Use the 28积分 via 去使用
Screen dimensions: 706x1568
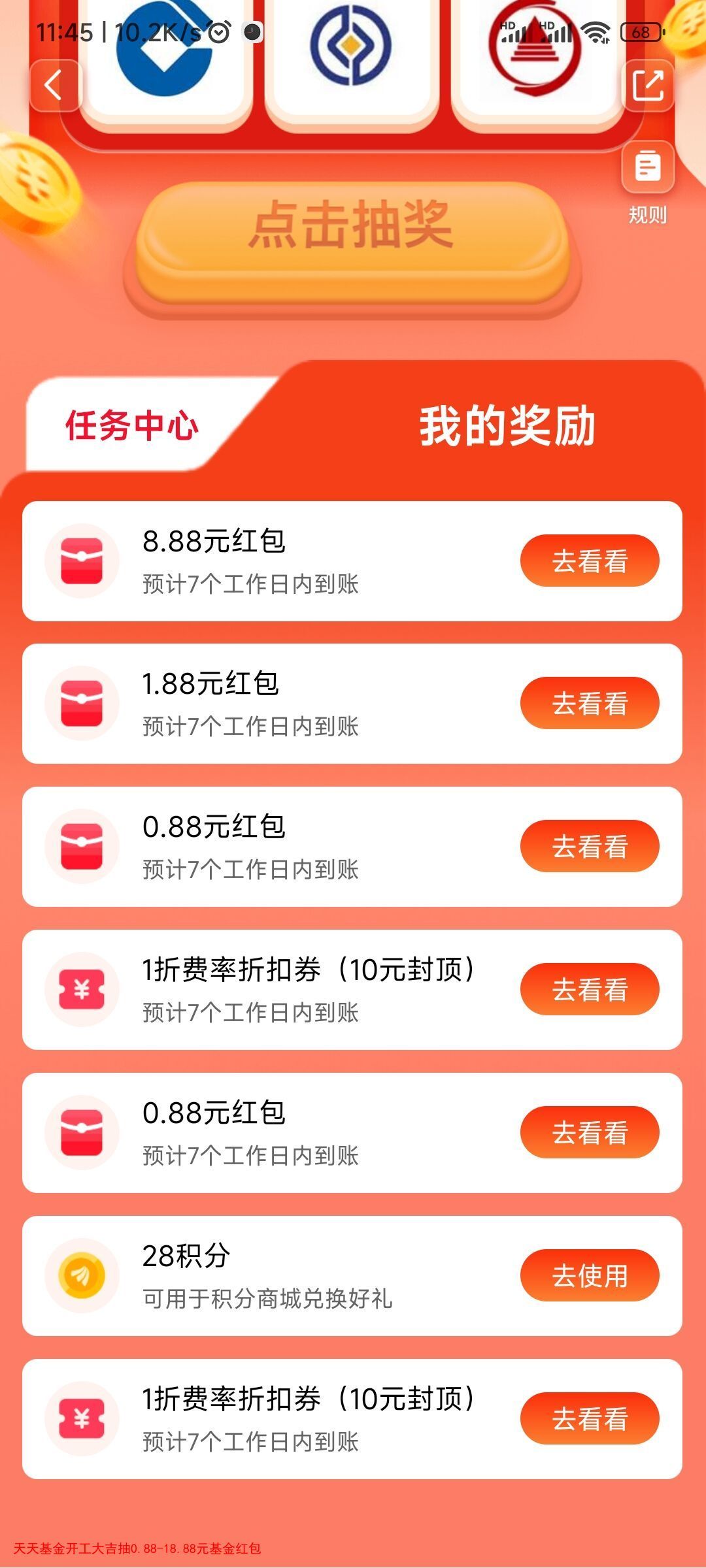coord(589,1275)
